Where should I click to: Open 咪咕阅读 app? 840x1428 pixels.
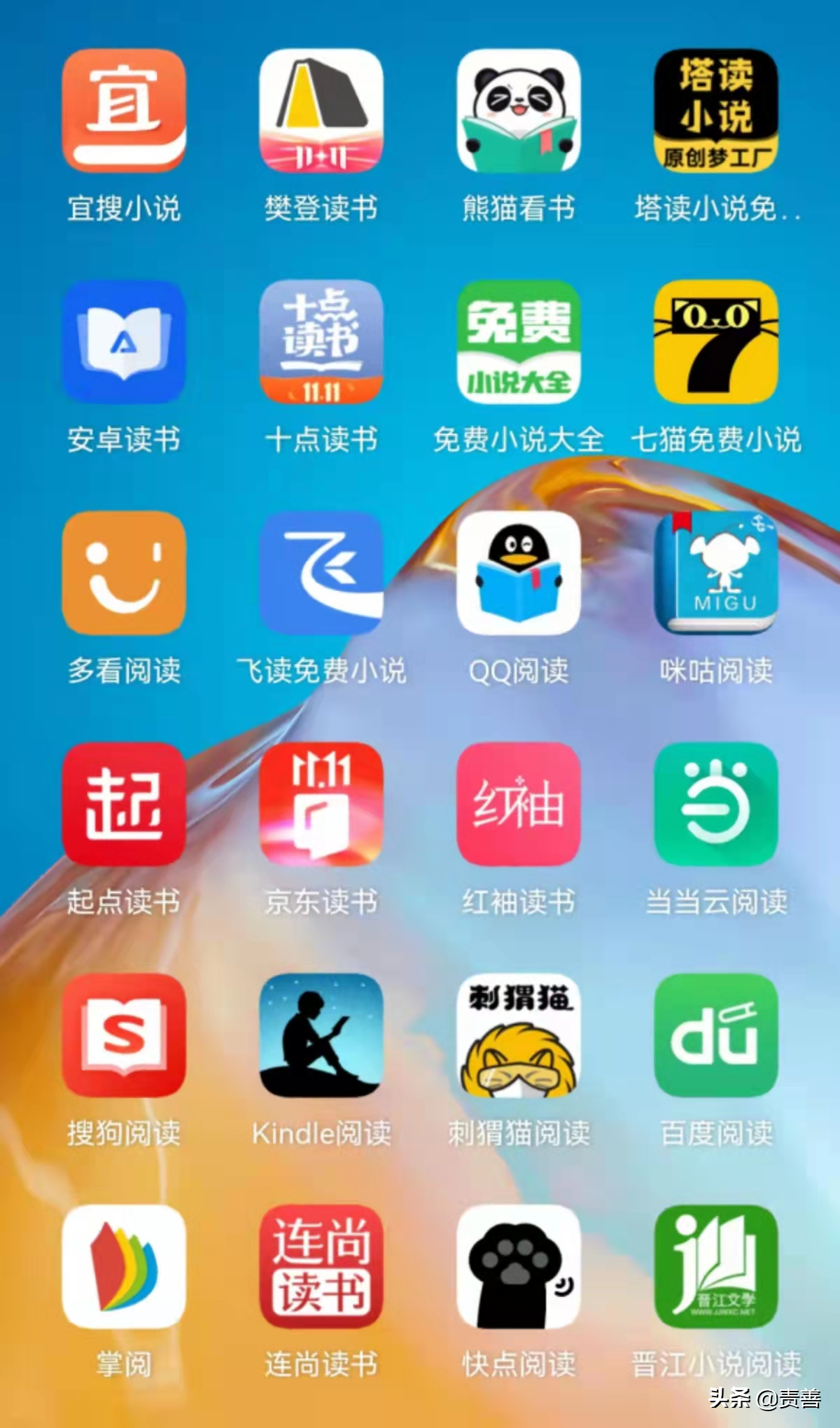click(x=716, y=573)
